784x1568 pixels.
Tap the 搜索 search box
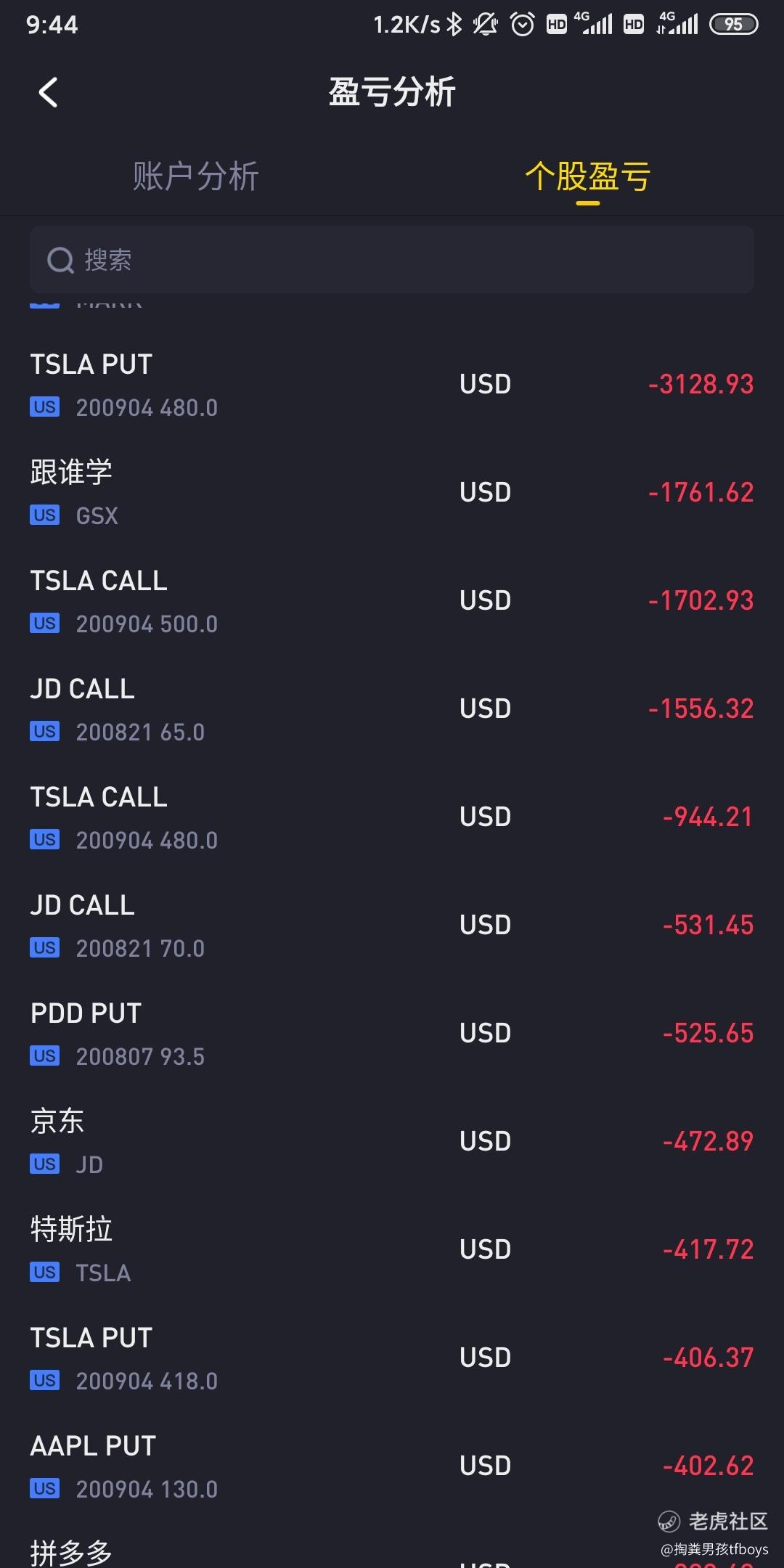point(392,260)
